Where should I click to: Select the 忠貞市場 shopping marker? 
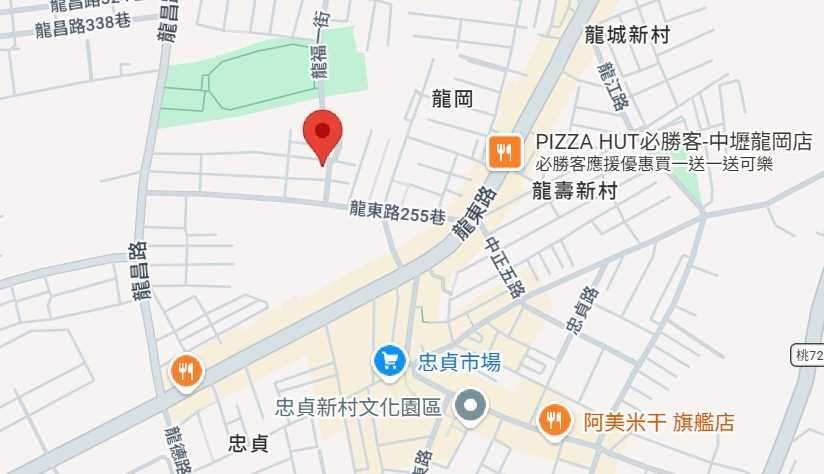click(x=388, y=362)
